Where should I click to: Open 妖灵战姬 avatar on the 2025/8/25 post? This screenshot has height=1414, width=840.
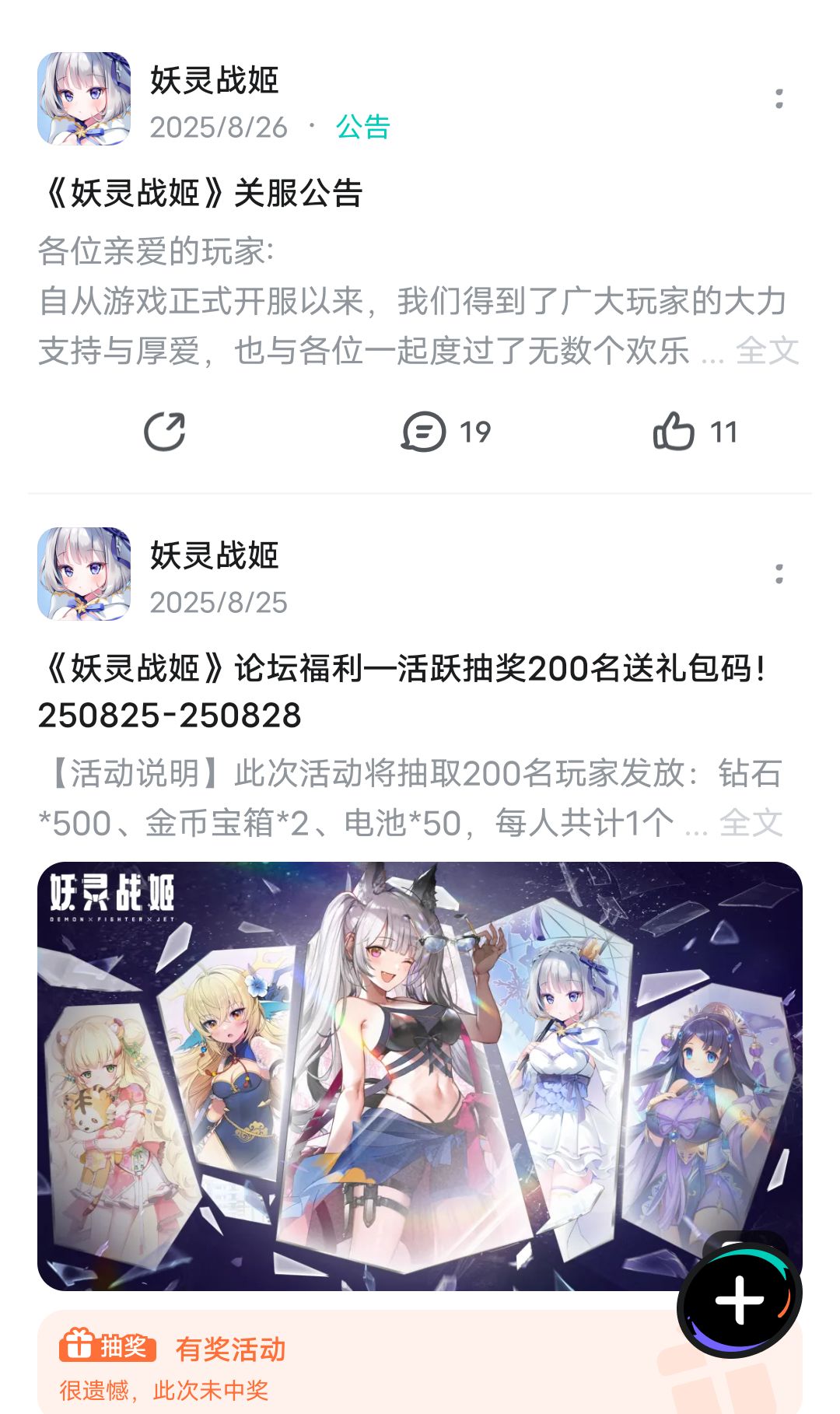84,574
